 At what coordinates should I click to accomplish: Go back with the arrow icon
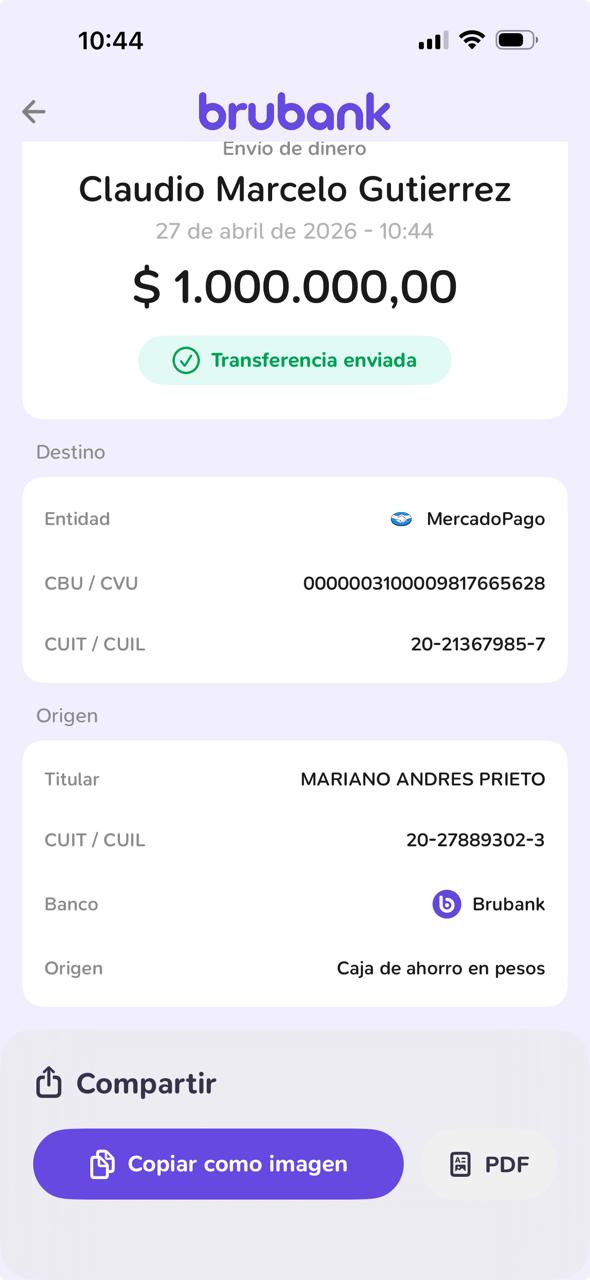pos(34,111)
